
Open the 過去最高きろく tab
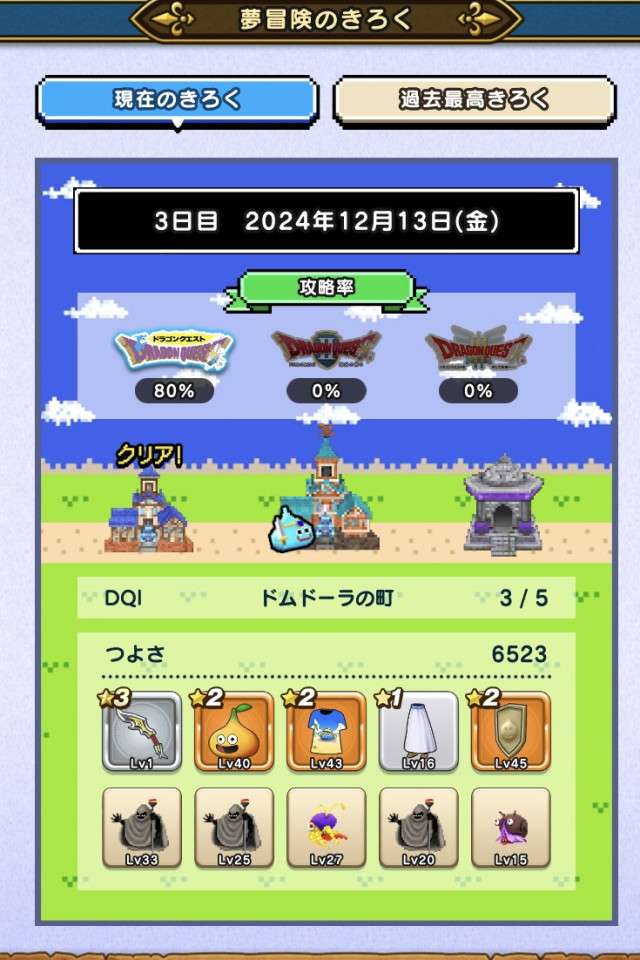point(474,101)
